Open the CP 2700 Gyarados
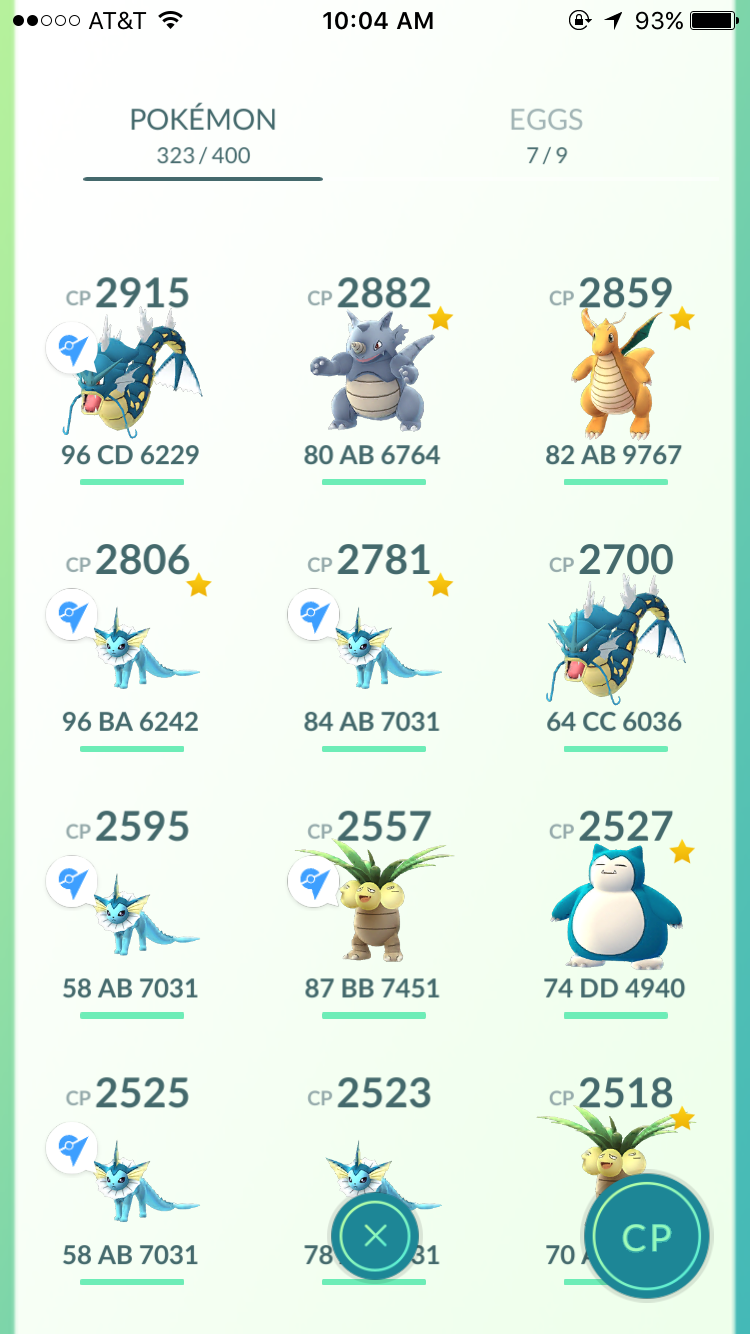The image size is (750, 1334). 616,646
